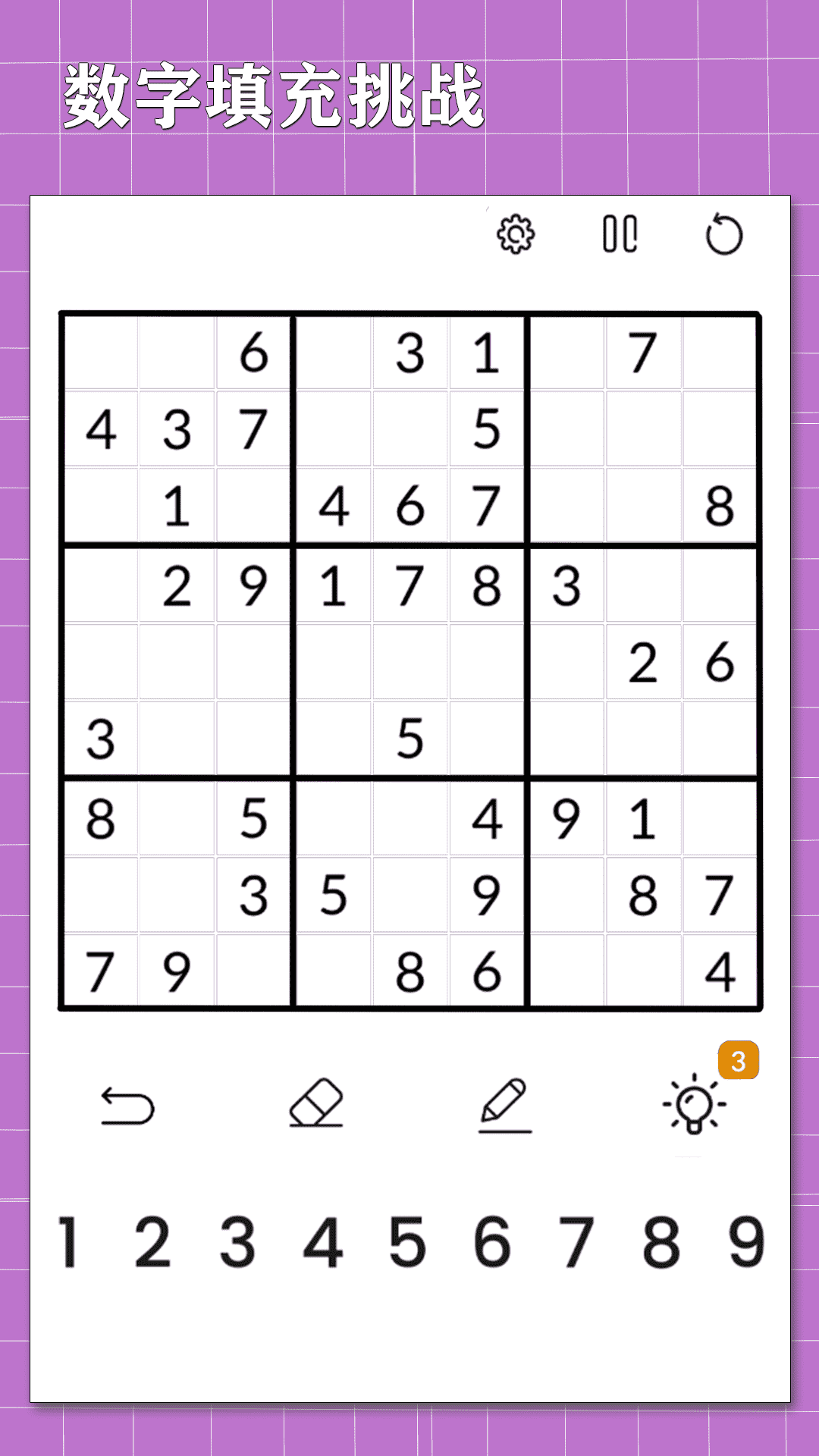Choose number 2 on the number pad
Screen dimensions: 819x1456
[x=152, y=1242]
